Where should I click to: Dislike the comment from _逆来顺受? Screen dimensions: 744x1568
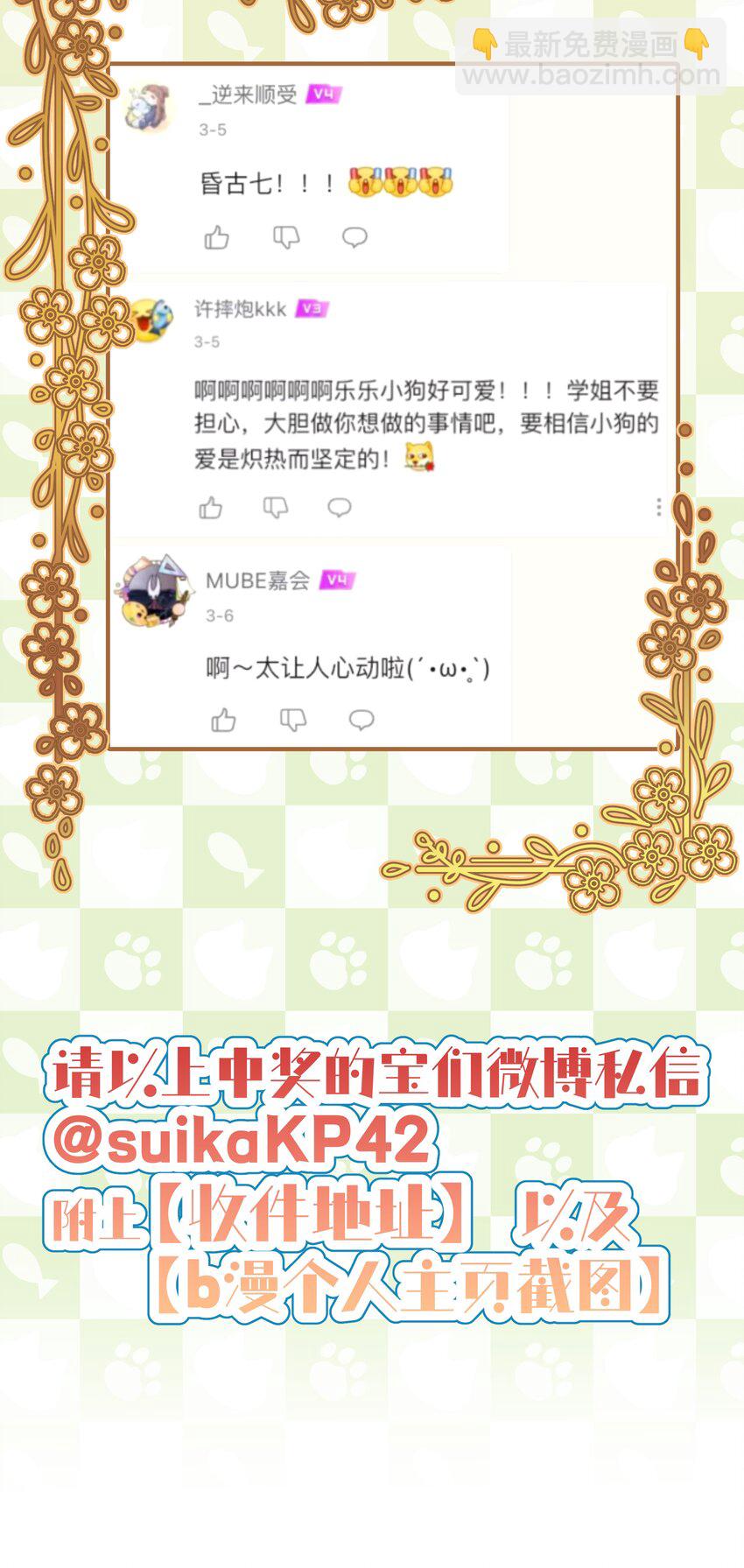coord(284,237)
